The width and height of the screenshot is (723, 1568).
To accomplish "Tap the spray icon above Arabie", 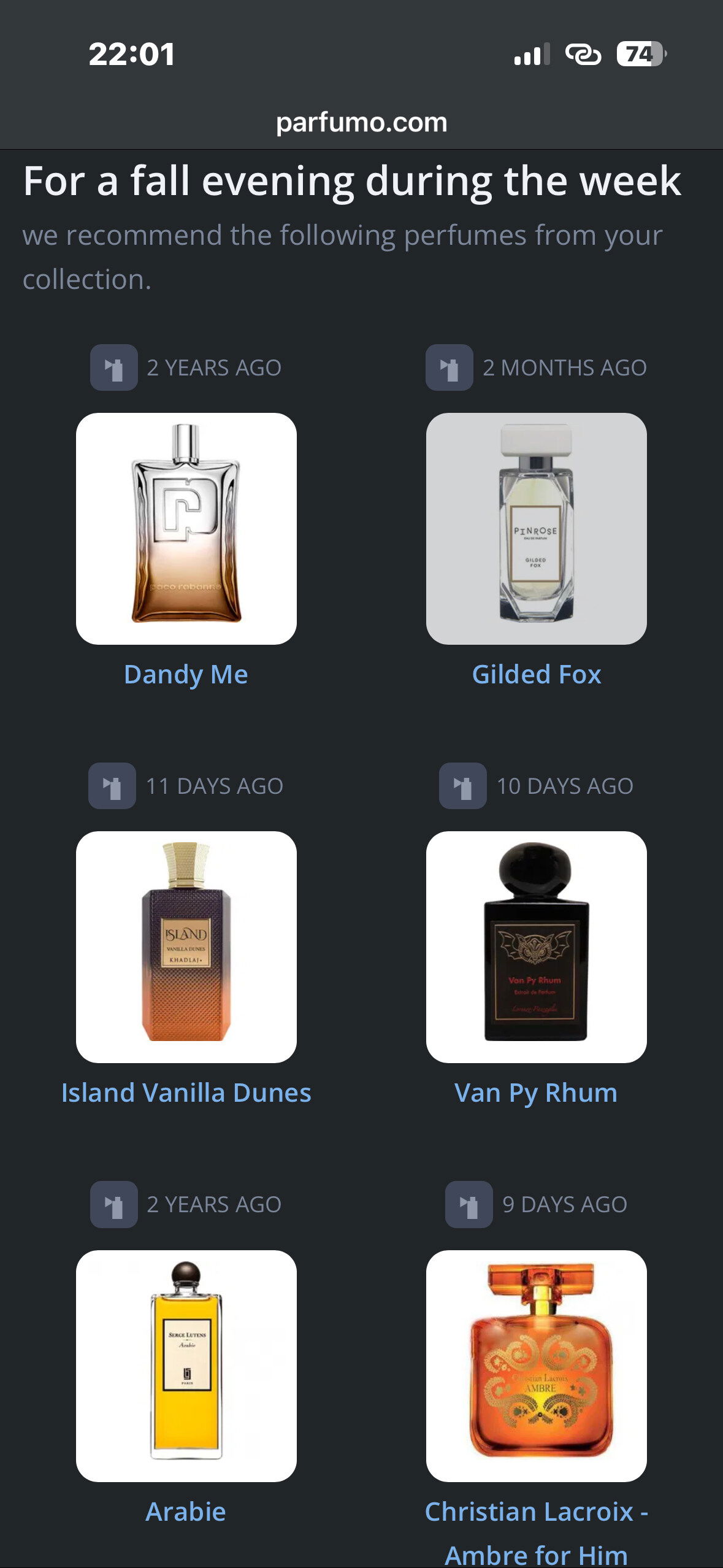I will (113, 1204).
